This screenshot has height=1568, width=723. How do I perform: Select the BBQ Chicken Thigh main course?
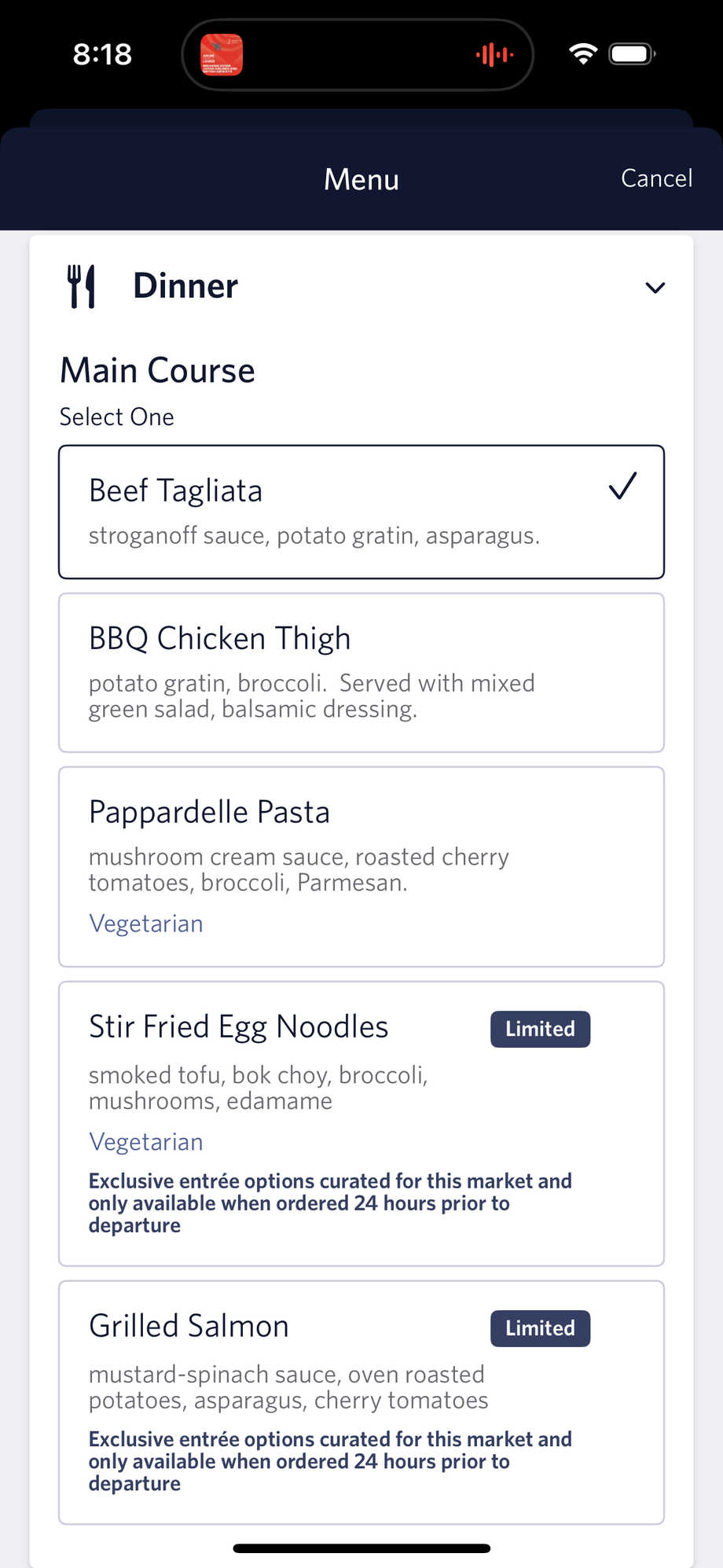(x=361, y=672)
